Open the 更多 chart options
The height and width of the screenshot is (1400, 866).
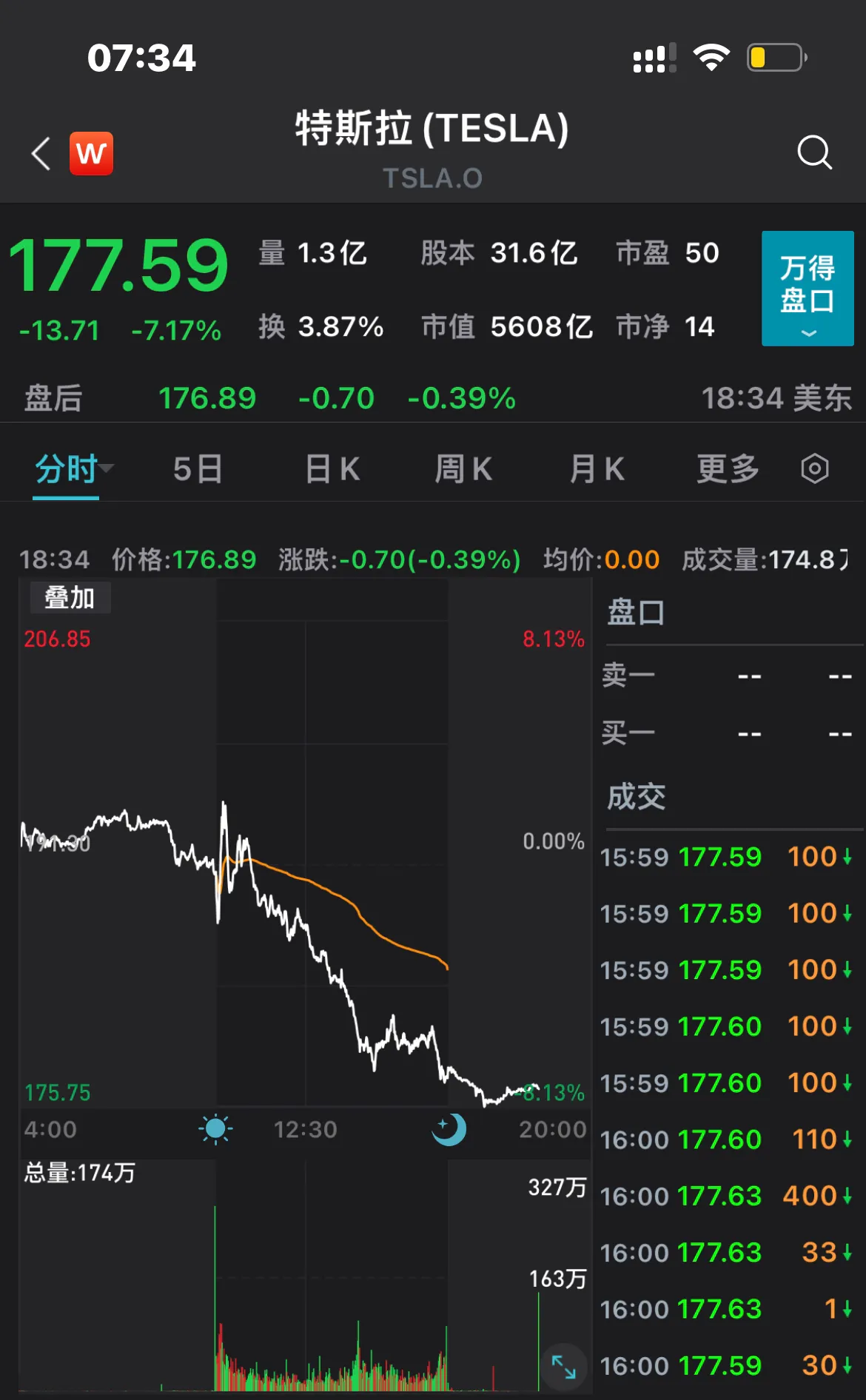point(728,469)
